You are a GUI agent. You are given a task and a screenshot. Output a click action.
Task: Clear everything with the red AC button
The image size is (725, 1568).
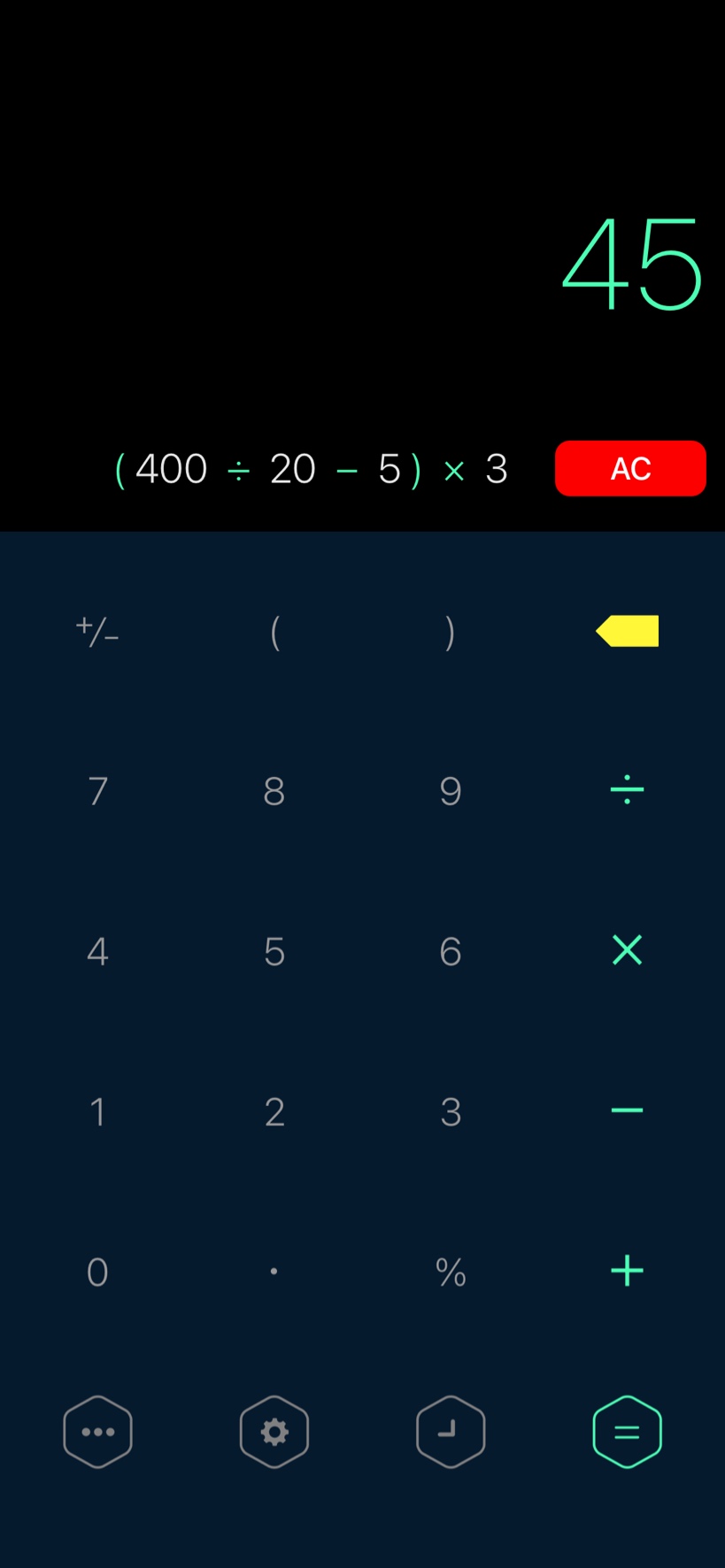(630, 468)
